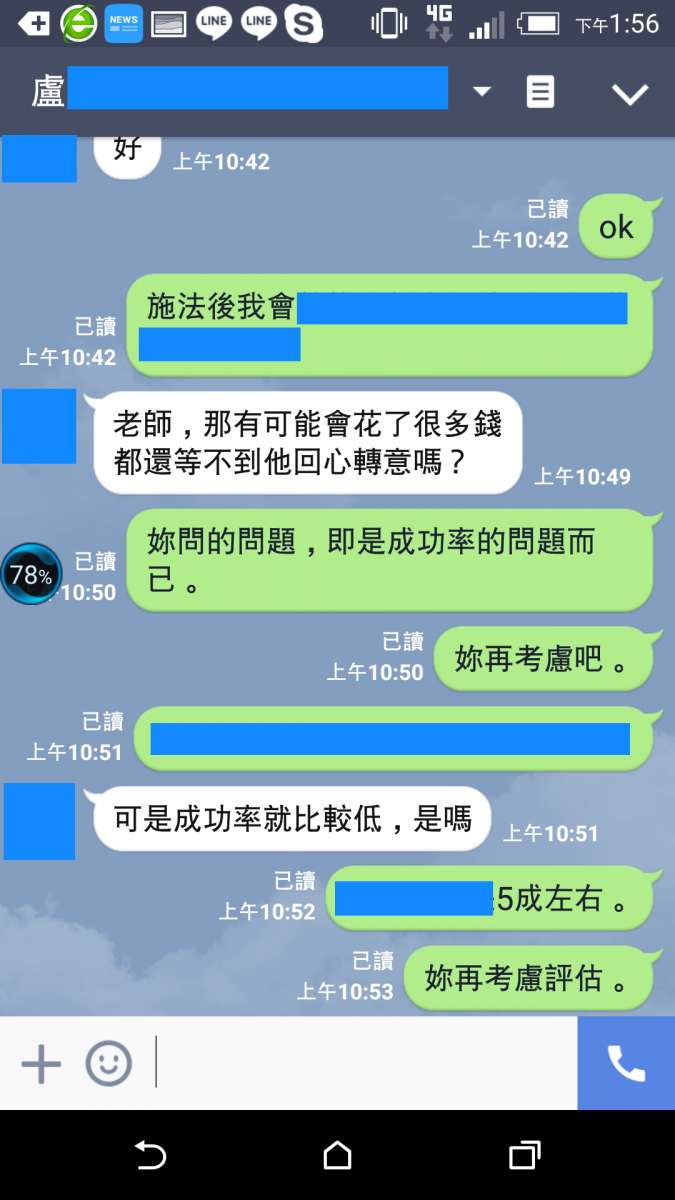The height and width of the screenshot is (1200, 675).
Task: Open the chat name dropdown arrow
Action: 482,92
